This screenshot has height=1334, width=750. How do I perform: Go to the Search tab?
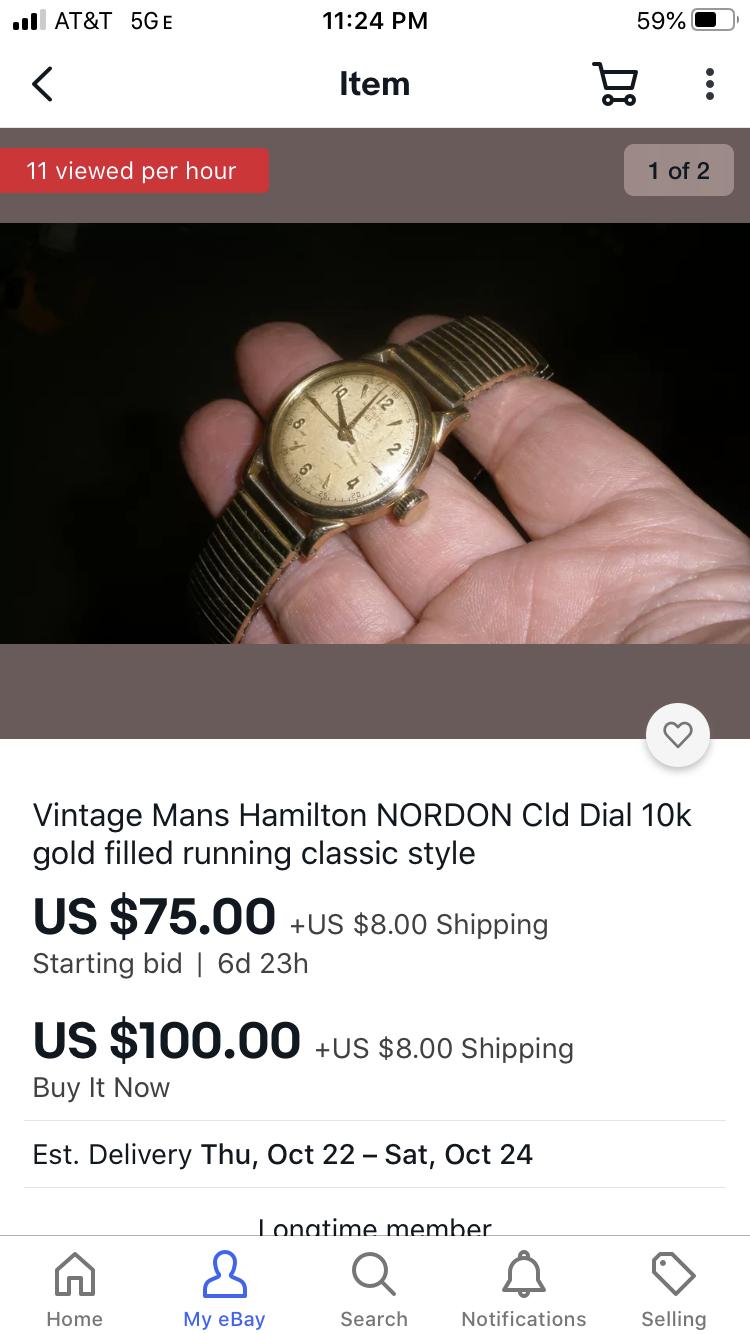click(x=374, y=1290)
